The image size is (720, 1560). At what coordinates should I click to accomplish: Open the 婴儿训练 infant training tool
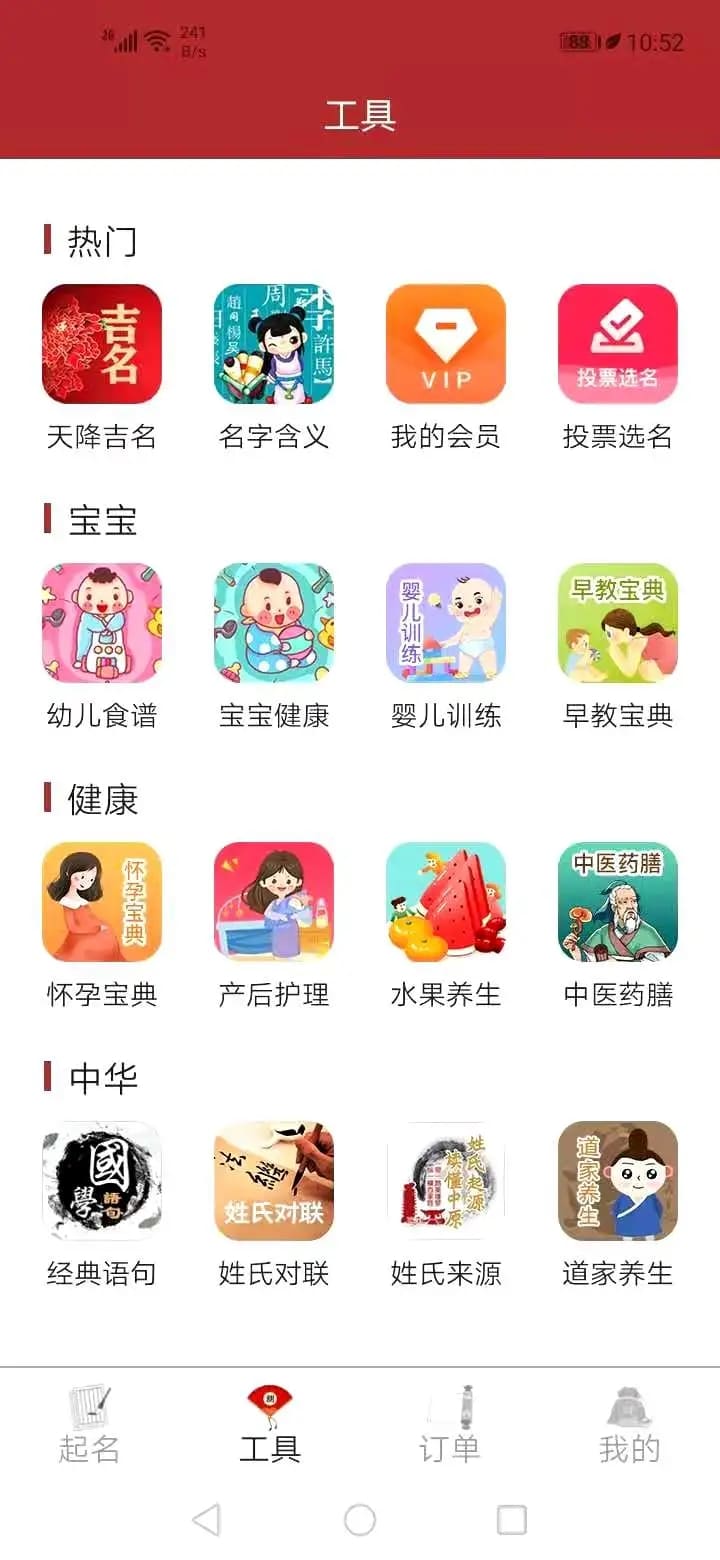445,622
